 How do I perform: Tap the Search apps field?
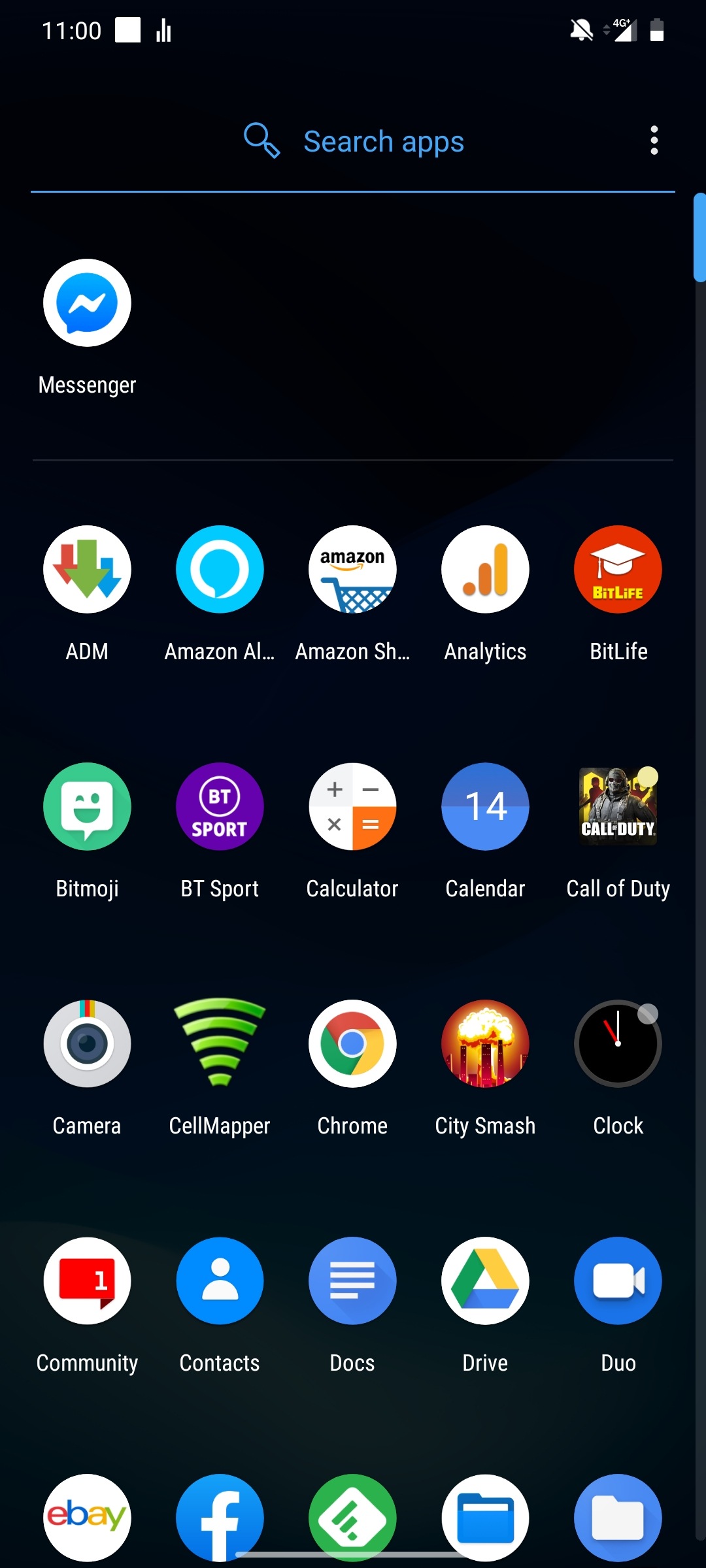(x=383, y=142)
